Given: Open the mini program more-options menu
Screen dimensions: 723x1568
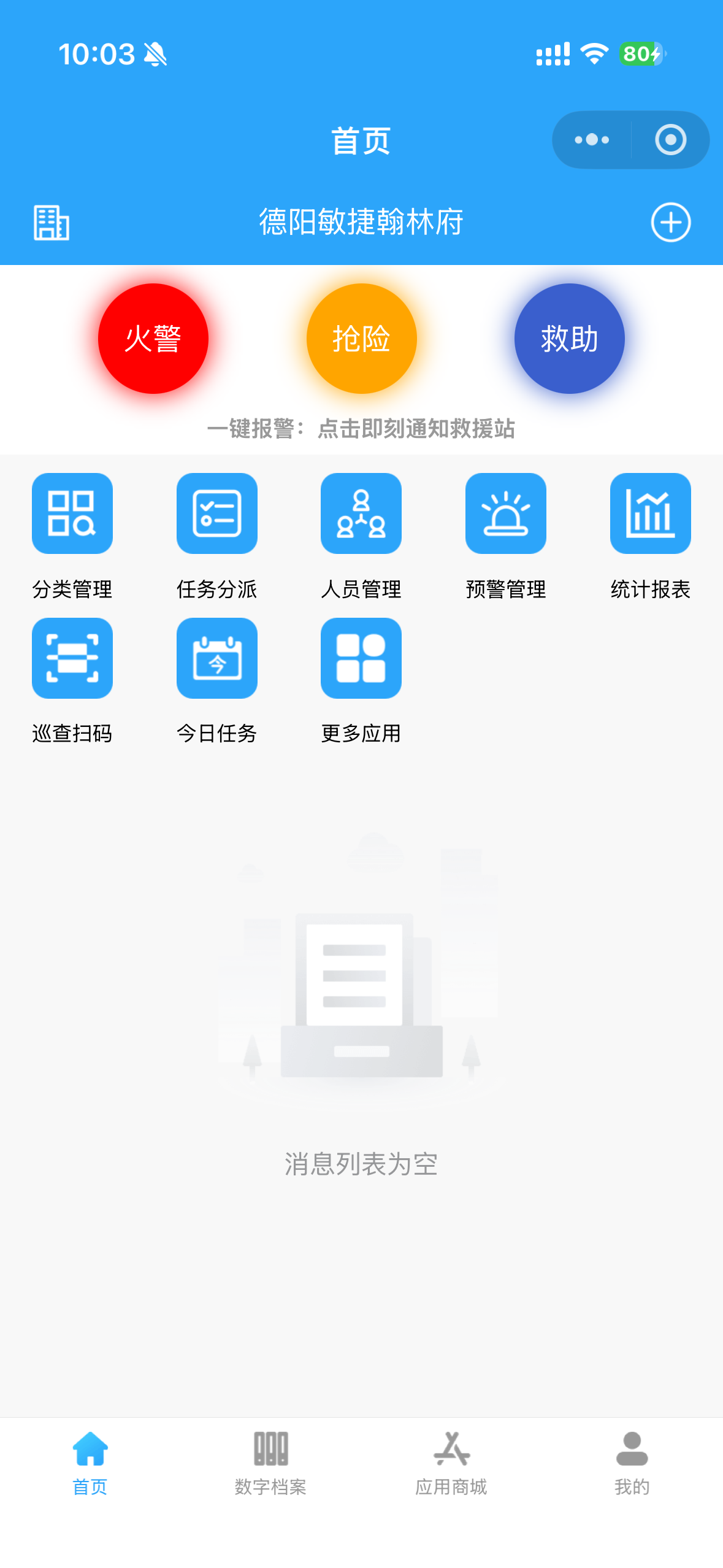Looking at the screenshot, I should pos(591,140).
